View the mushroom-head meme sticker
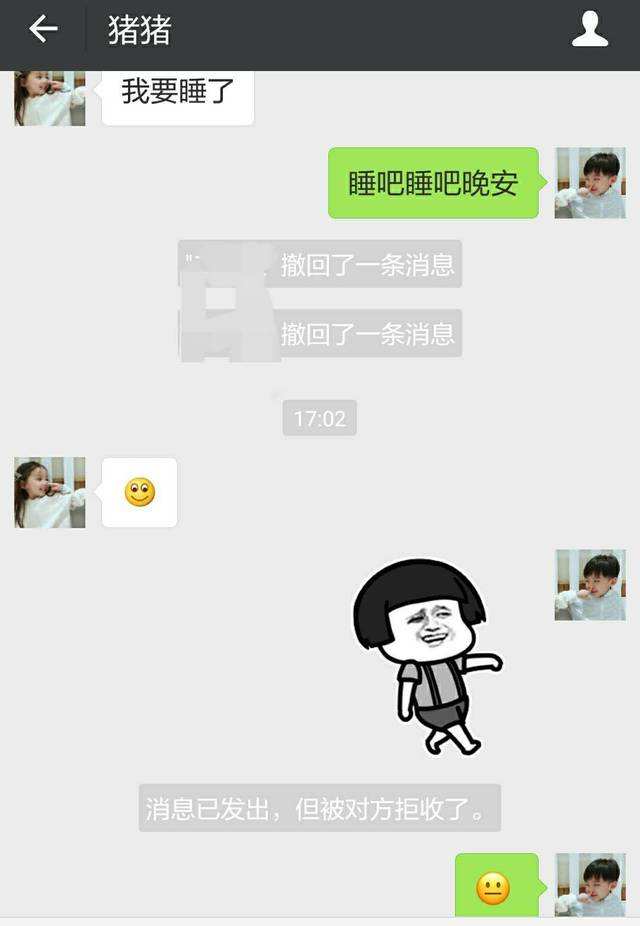Screen dimensions: 640x926 click(425, 655)
